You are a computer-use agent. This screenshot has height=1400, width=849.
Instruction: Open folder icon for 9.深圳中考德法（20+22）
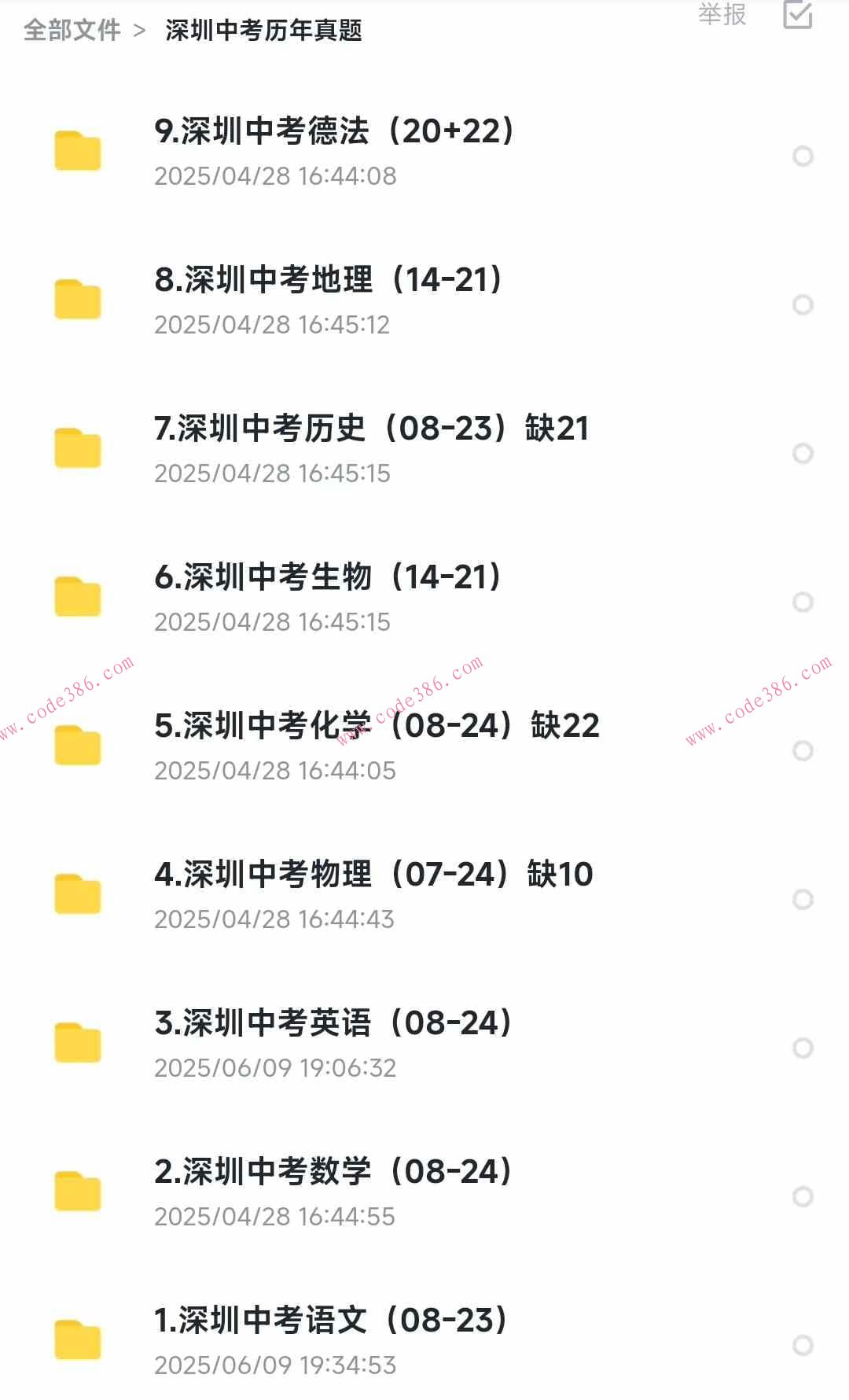tap(79, 149)
